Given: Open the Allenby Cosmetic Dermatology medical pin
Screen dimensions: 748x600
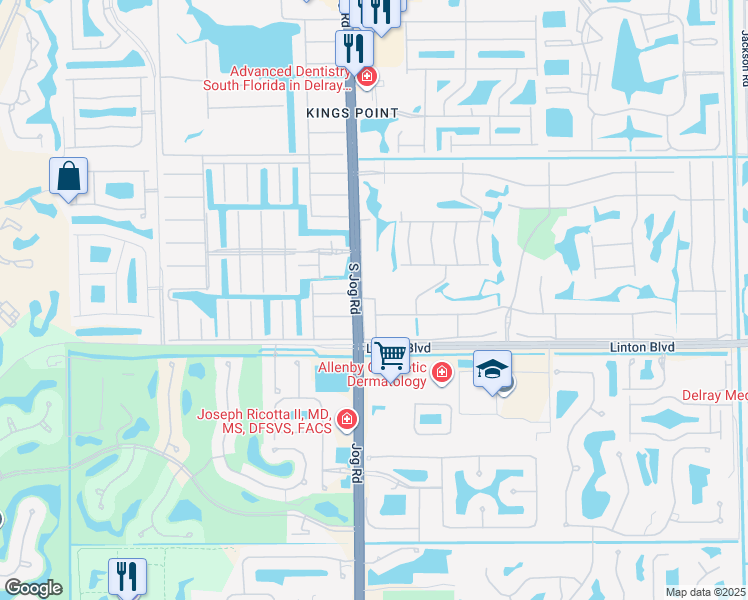Looking at the screenshot, I should pyautogui.click(x=442, y=374).
